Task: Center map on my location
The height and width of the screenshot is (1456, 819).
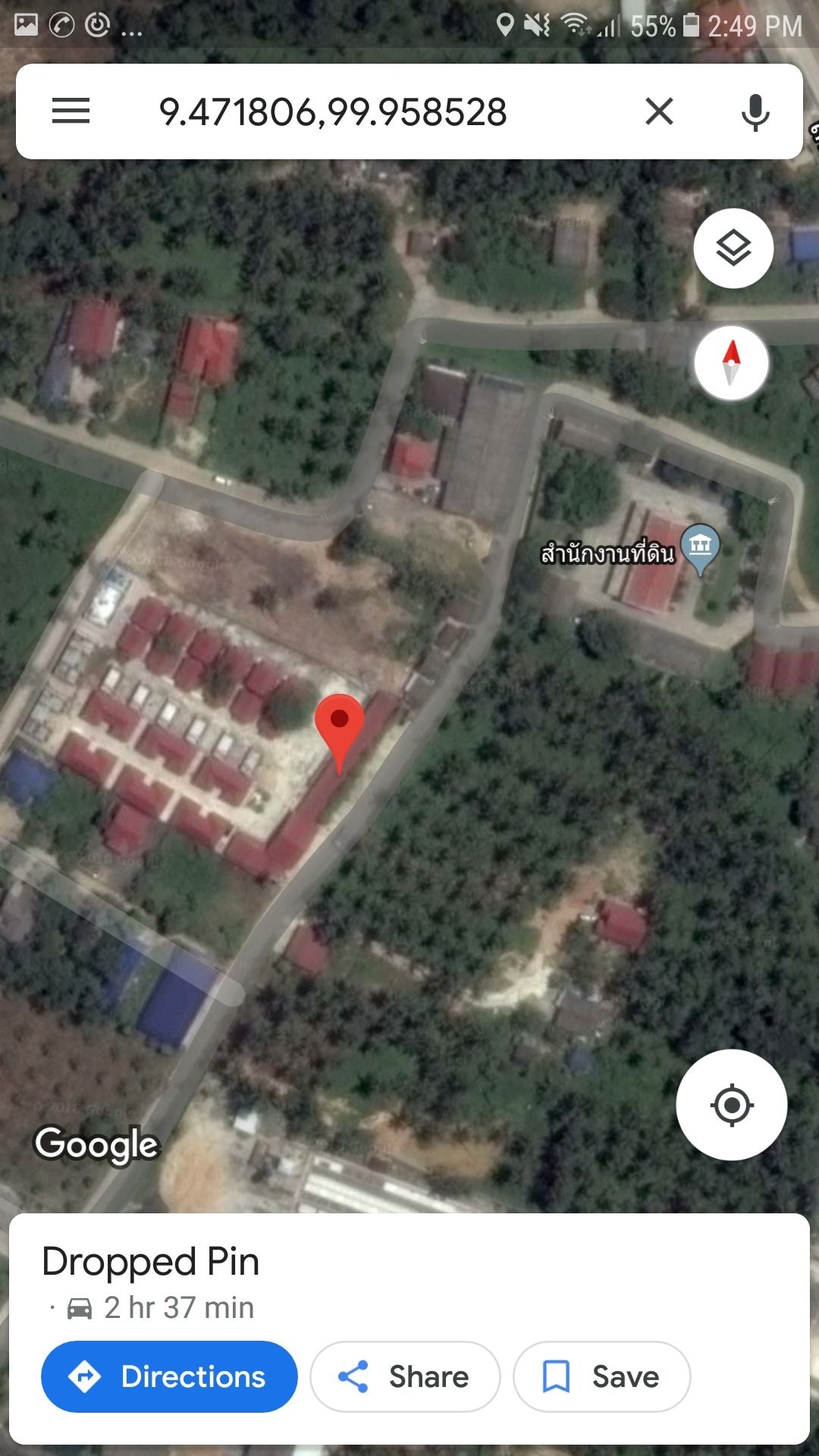Action: 732,1105
